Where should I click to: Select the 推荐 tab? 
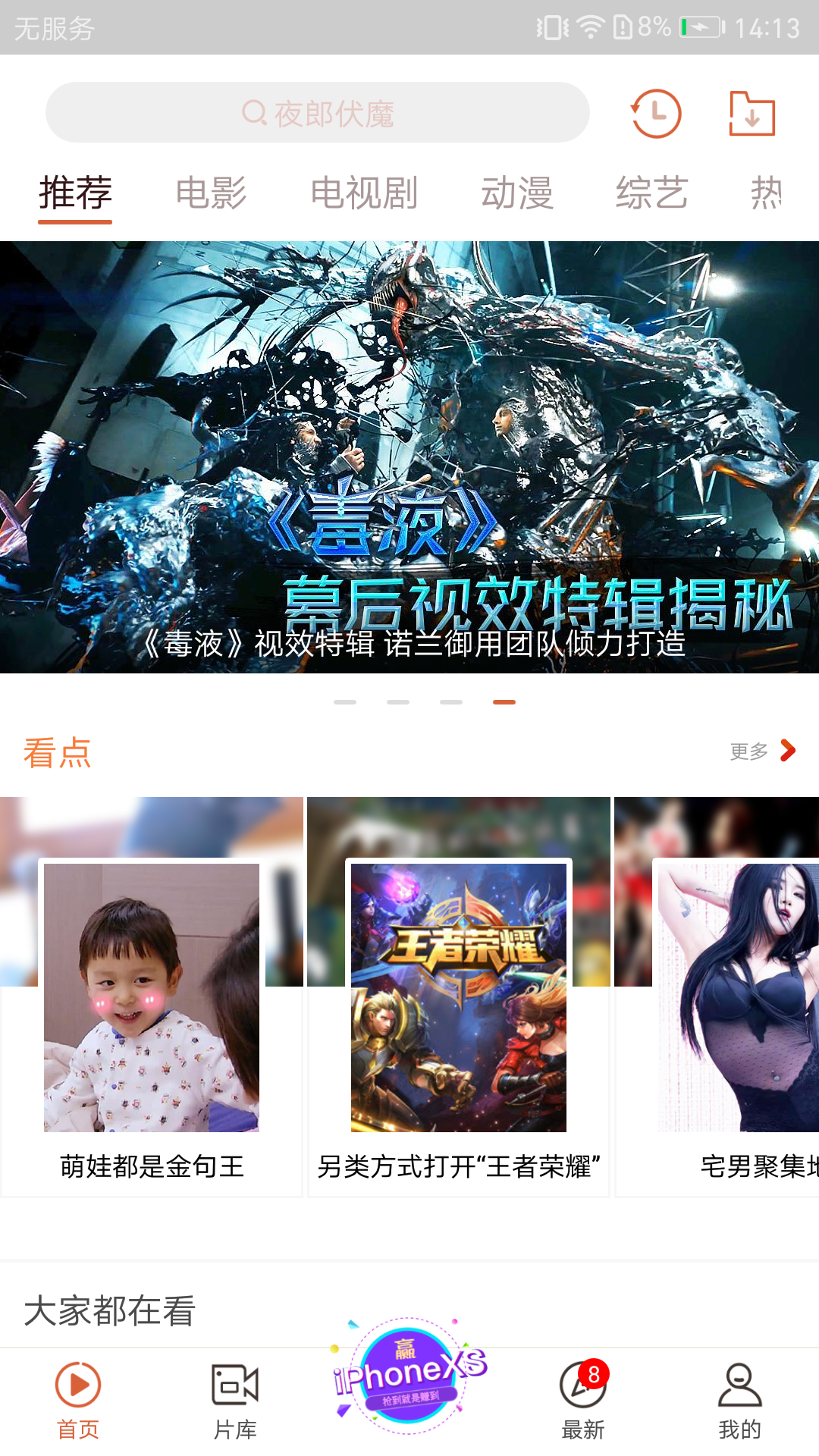(x=75, y=193)
